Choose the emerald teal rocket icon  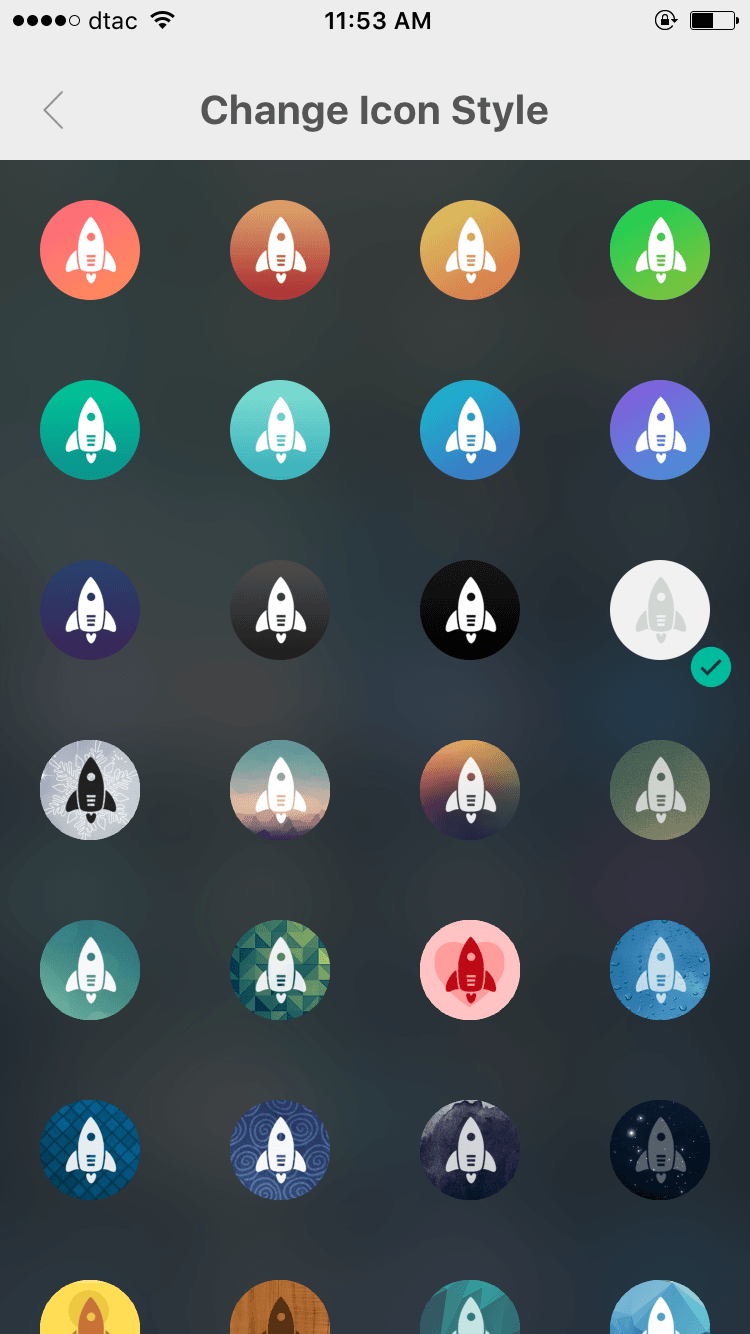point(90,430)
